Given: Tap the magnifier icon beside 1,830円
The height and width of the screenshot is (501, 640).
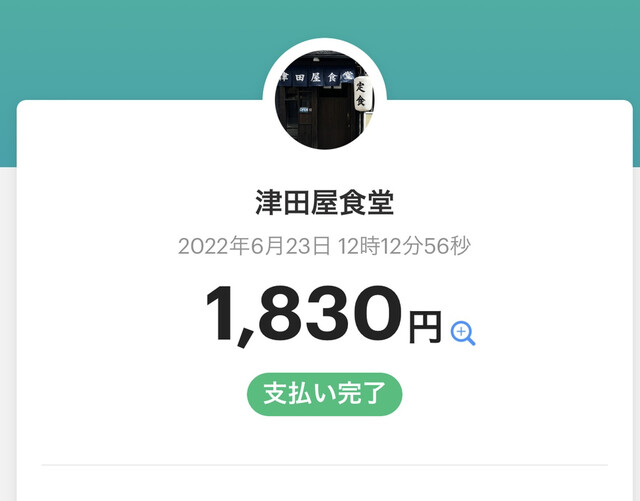Looking at the screenshot, I should [463, 333].
